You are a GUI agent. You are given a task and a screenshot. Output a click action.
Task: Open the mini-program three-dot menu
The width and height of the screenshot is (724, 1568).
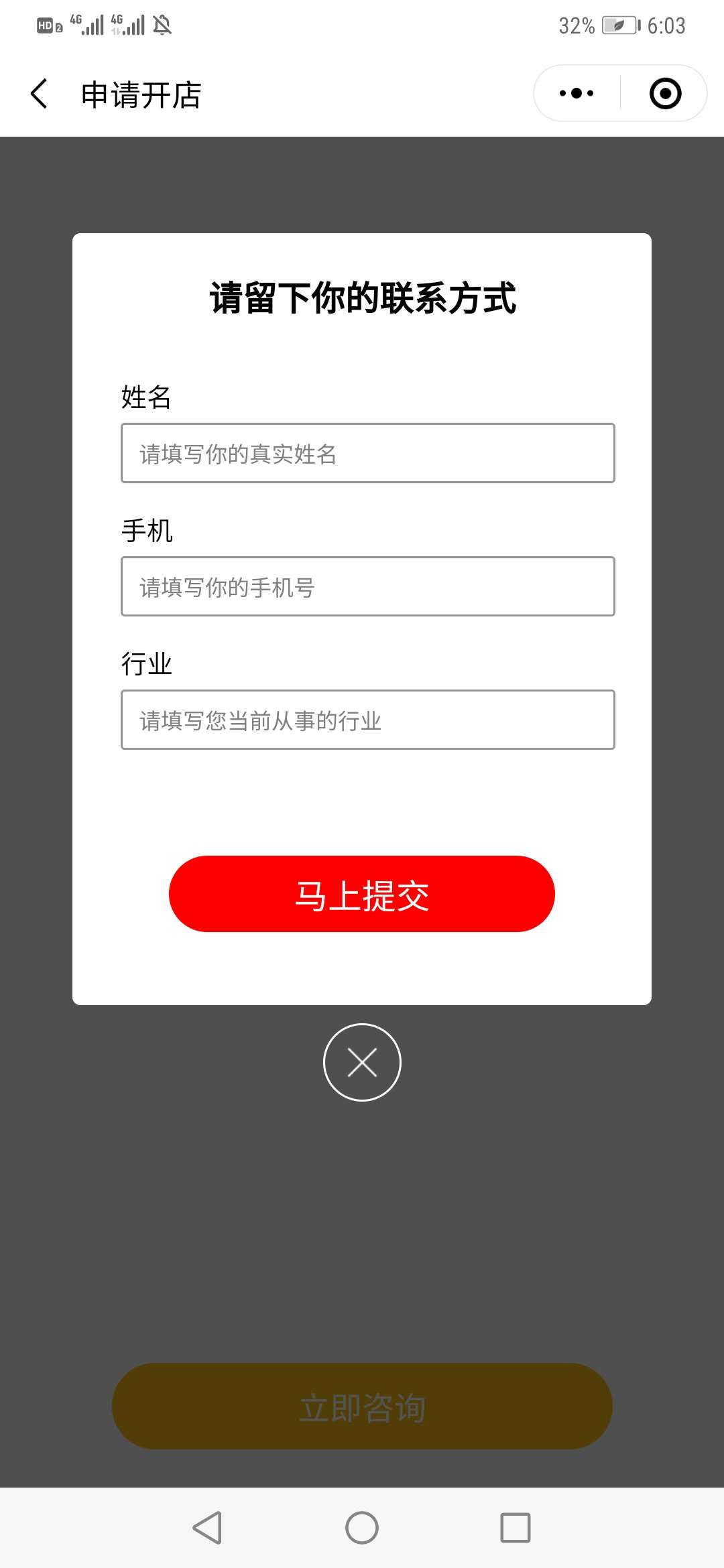click(577, 93)
